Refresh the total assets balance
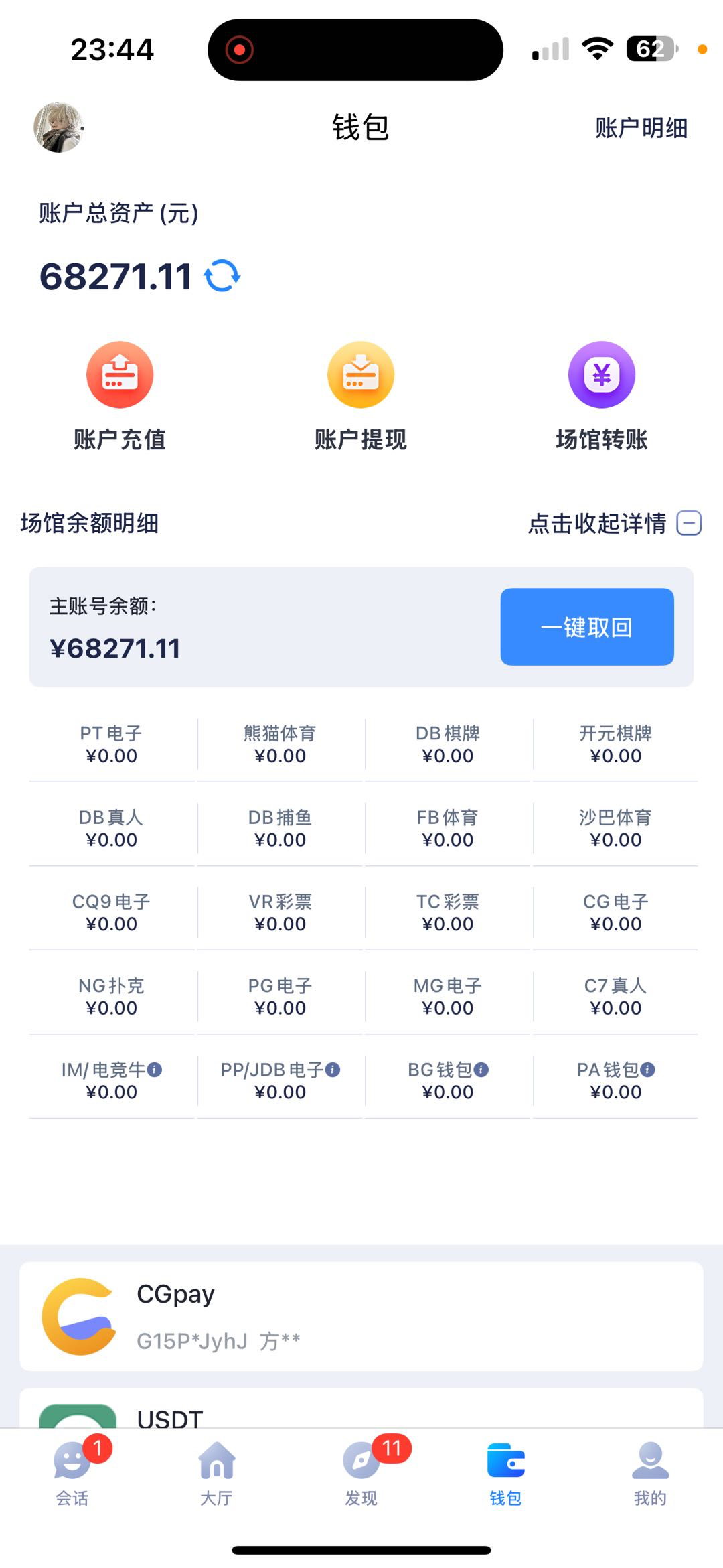The width and height of the screenshot is (723, 1568). tap(222, 276)
